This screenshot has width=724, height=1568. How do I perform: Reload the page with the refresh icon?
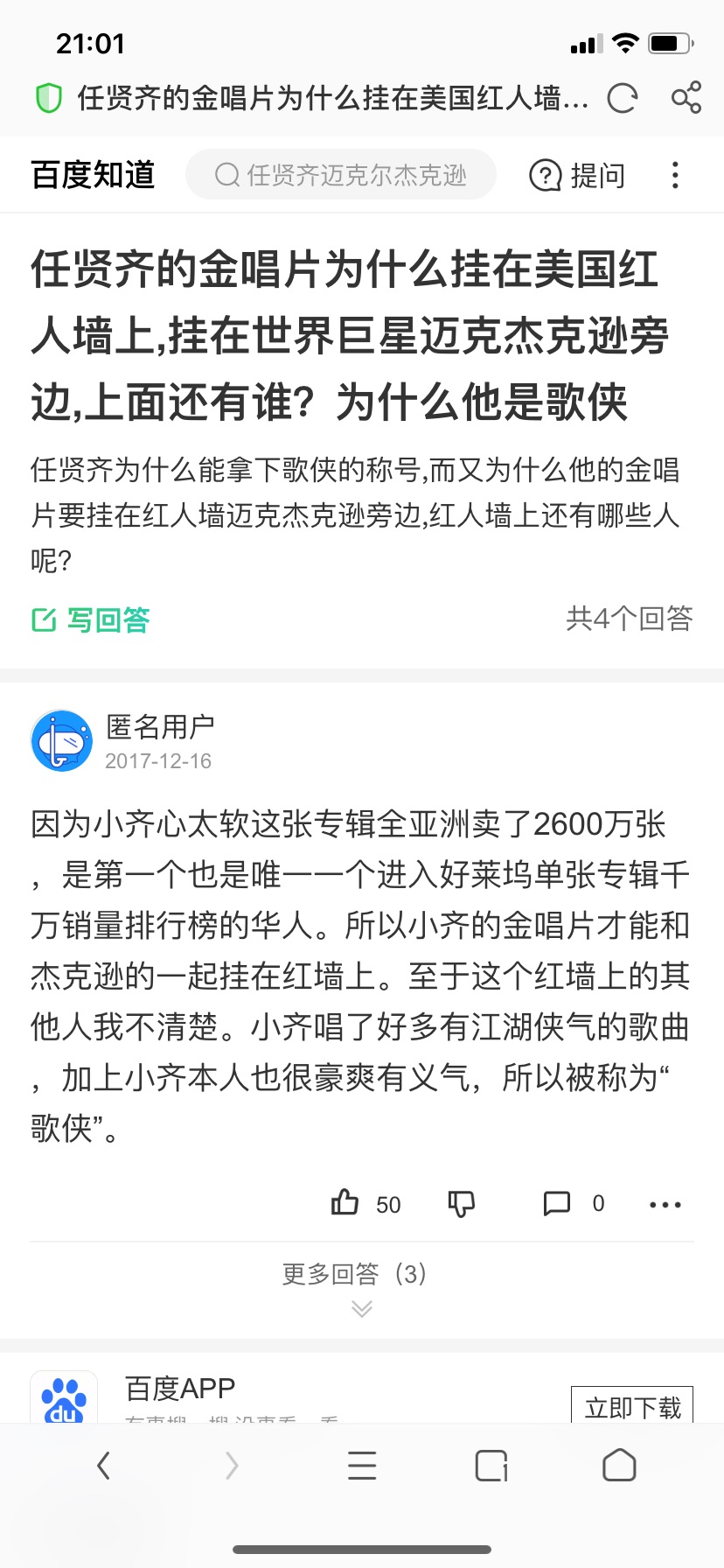[622, 98]
